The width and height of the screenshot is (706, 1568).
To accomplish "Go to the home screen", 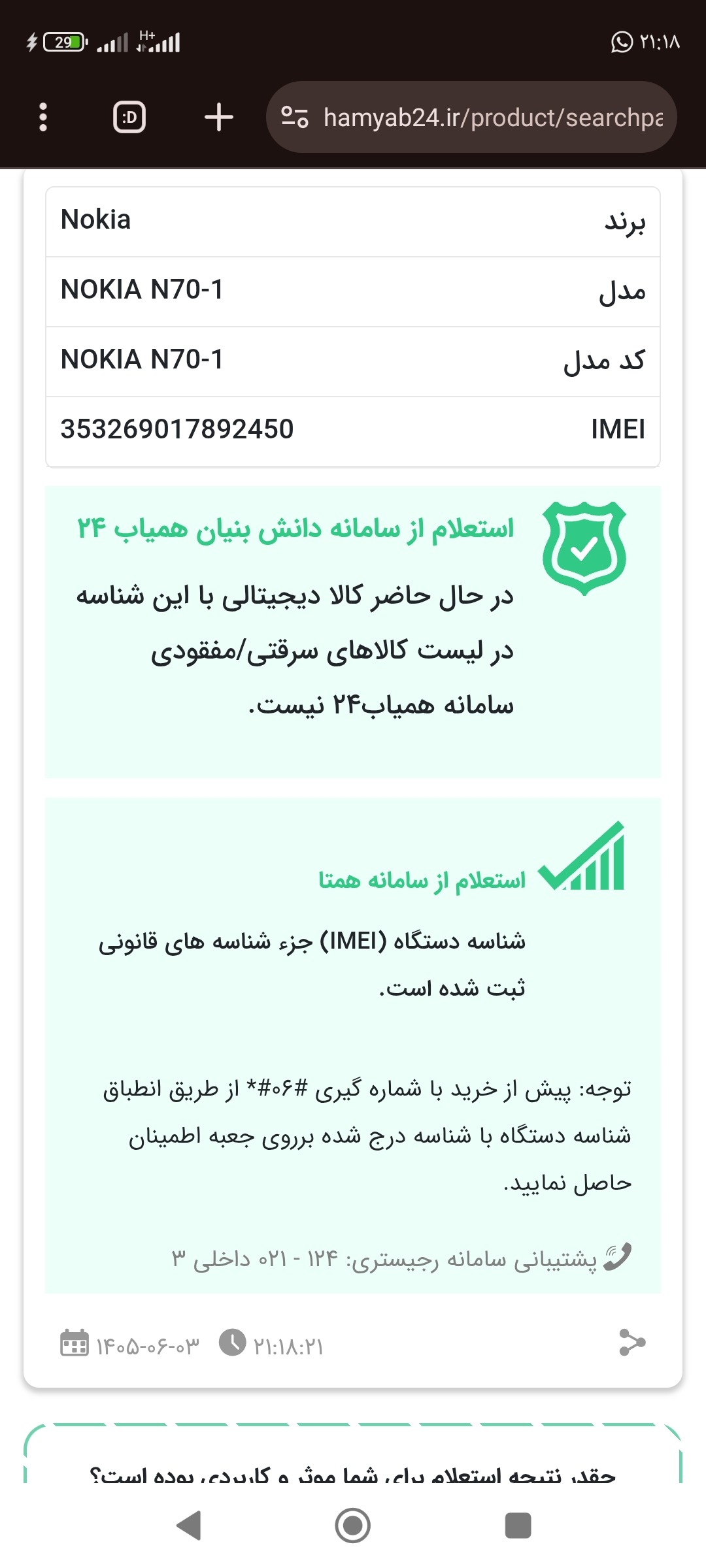I will 353,1526.
